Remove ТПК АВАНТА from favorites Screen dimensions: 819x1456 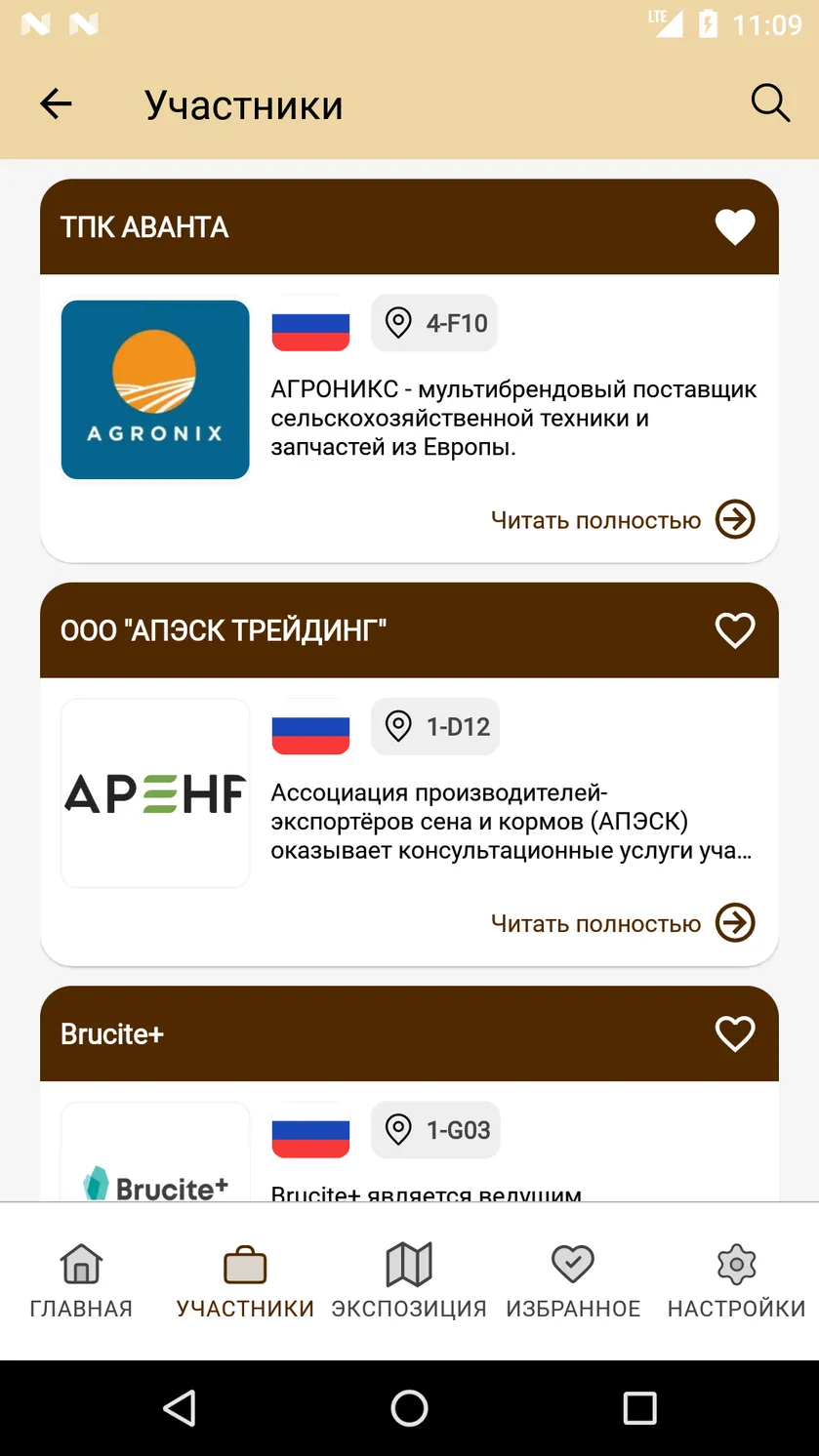[735, 227]
